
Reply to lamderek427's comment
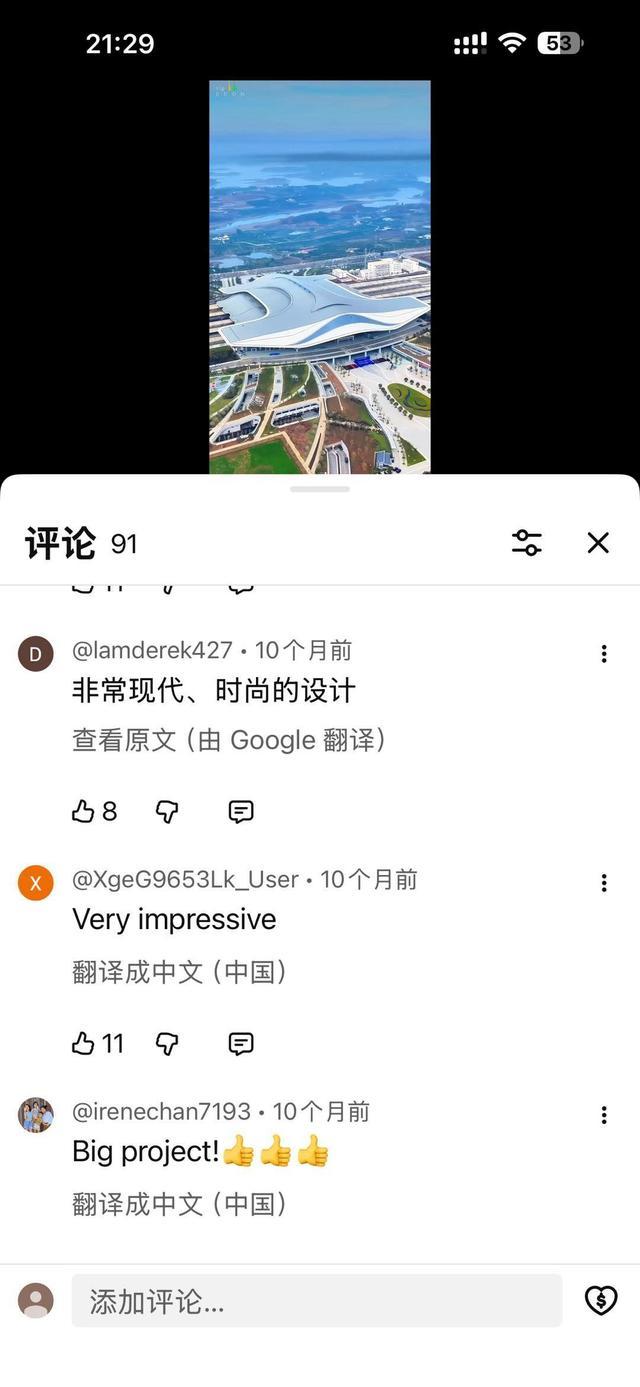(x=241, y=812)
